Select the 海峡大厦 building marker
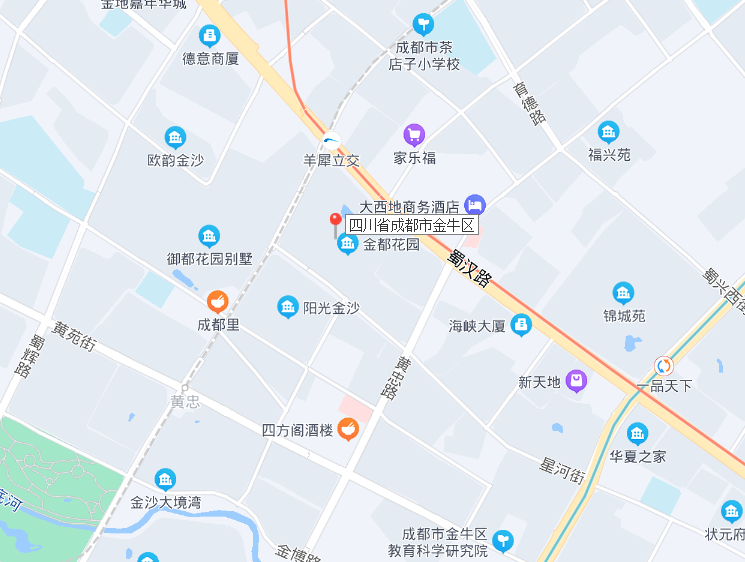The height and width of the screenshot is (562, 745). click(x=521, y=325)
